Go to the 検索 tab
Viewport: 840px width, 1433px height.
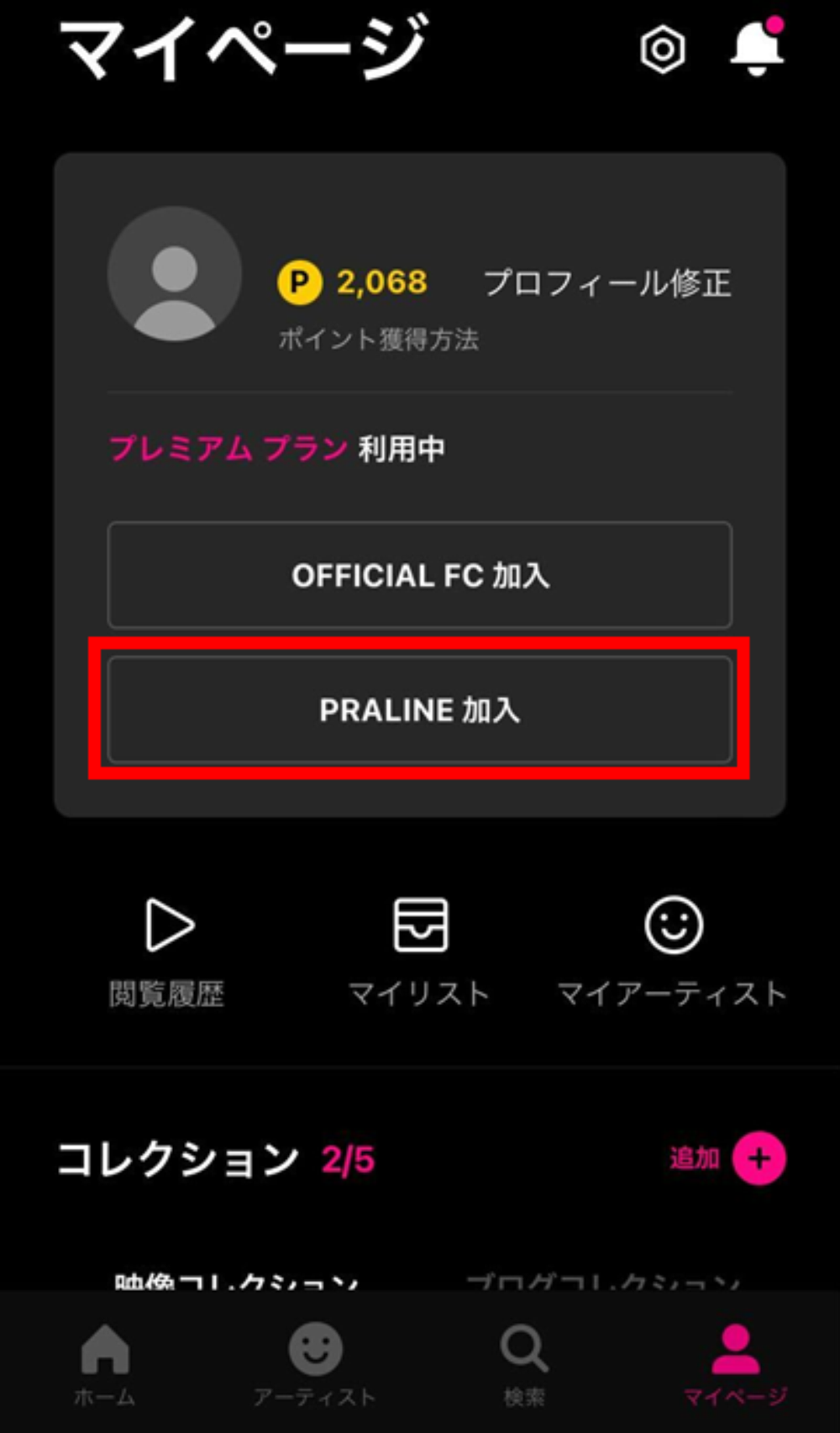[x=524, y=1363]
